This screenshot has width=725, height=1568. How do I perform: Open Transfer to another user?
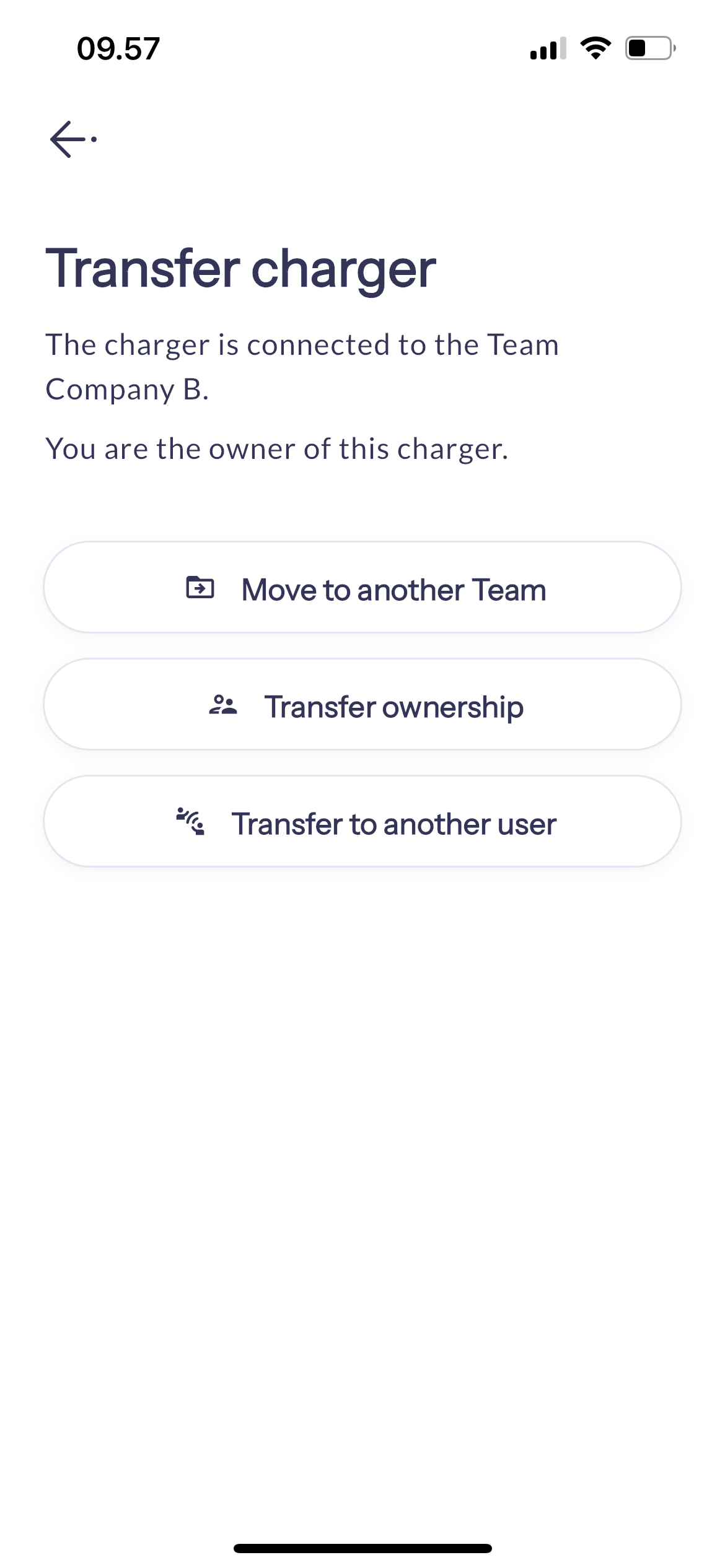tap(362, 822)
